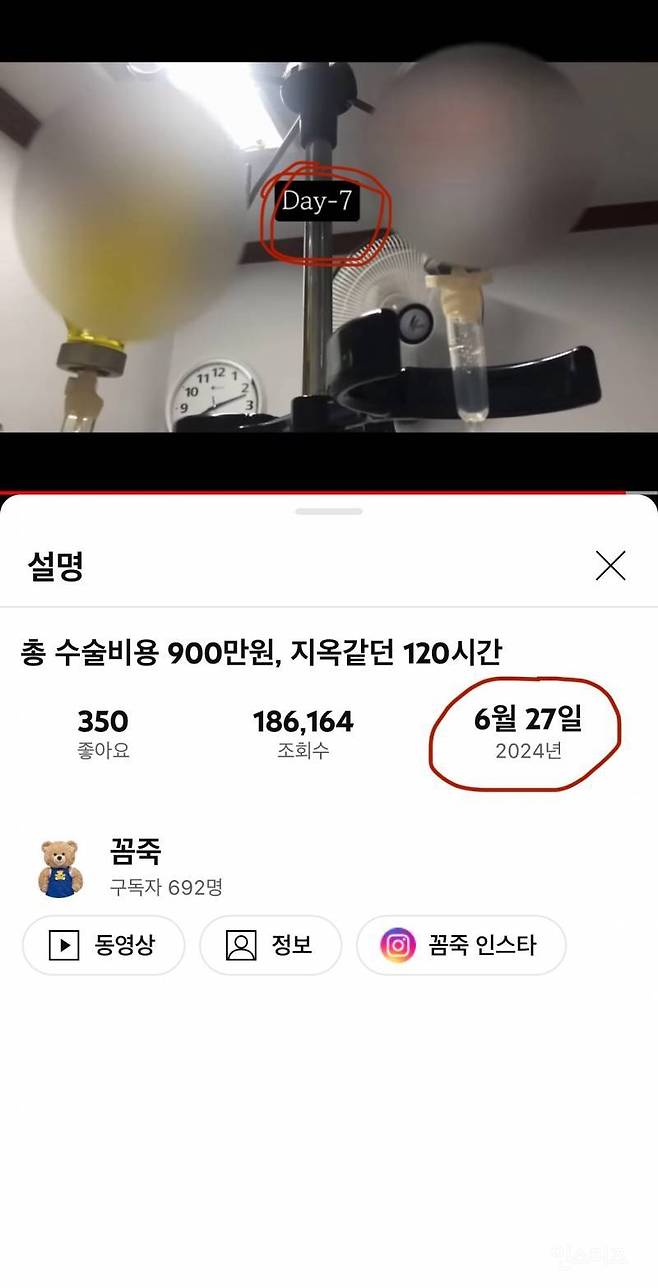Open 꼼죽 인스타 Instagram link
Viewport: 658px width, 1288px height.
click(x=461, y=945)
